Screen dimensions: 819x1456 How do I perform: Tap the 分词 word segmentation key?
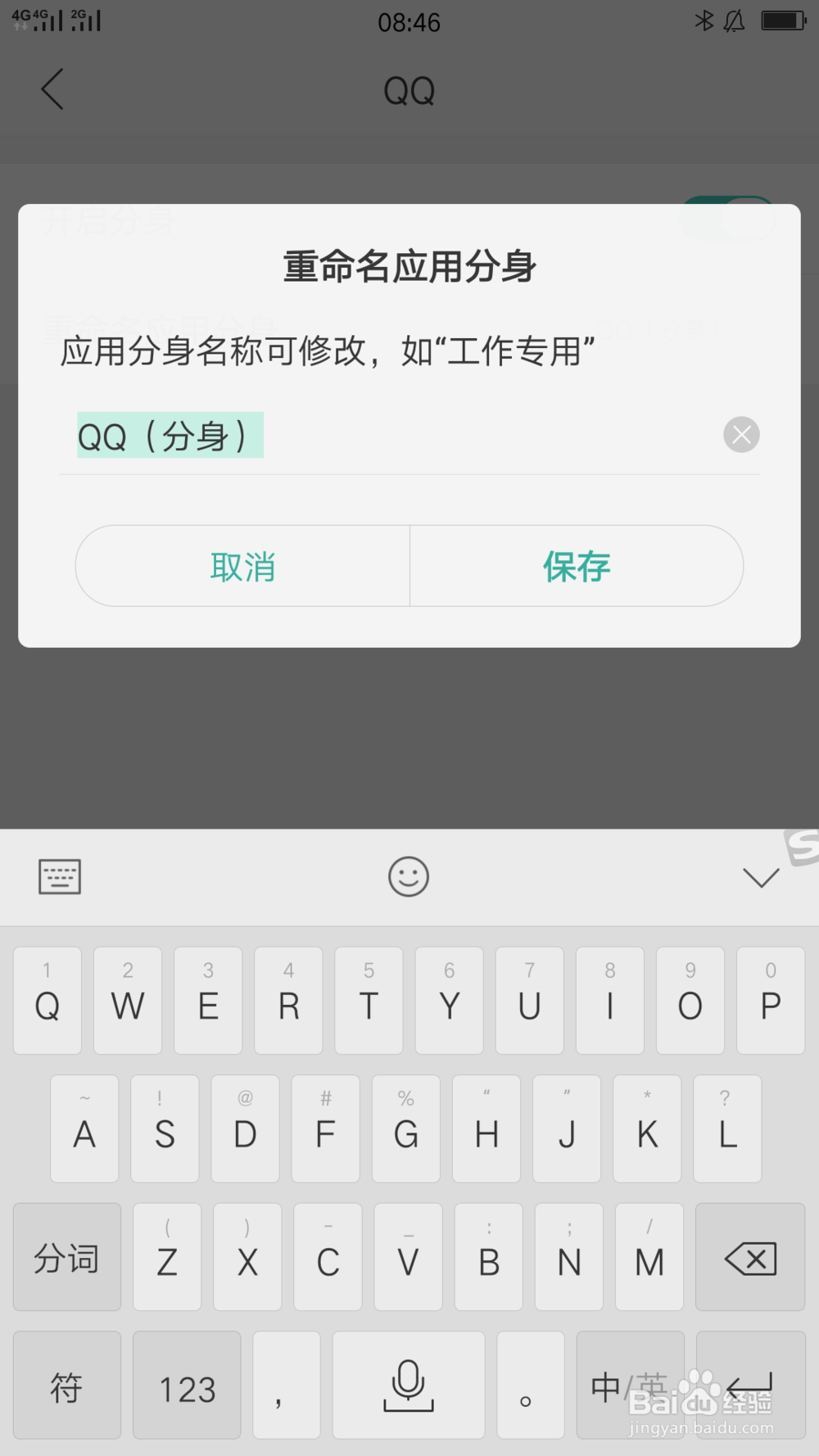(x=66, y=1258)
